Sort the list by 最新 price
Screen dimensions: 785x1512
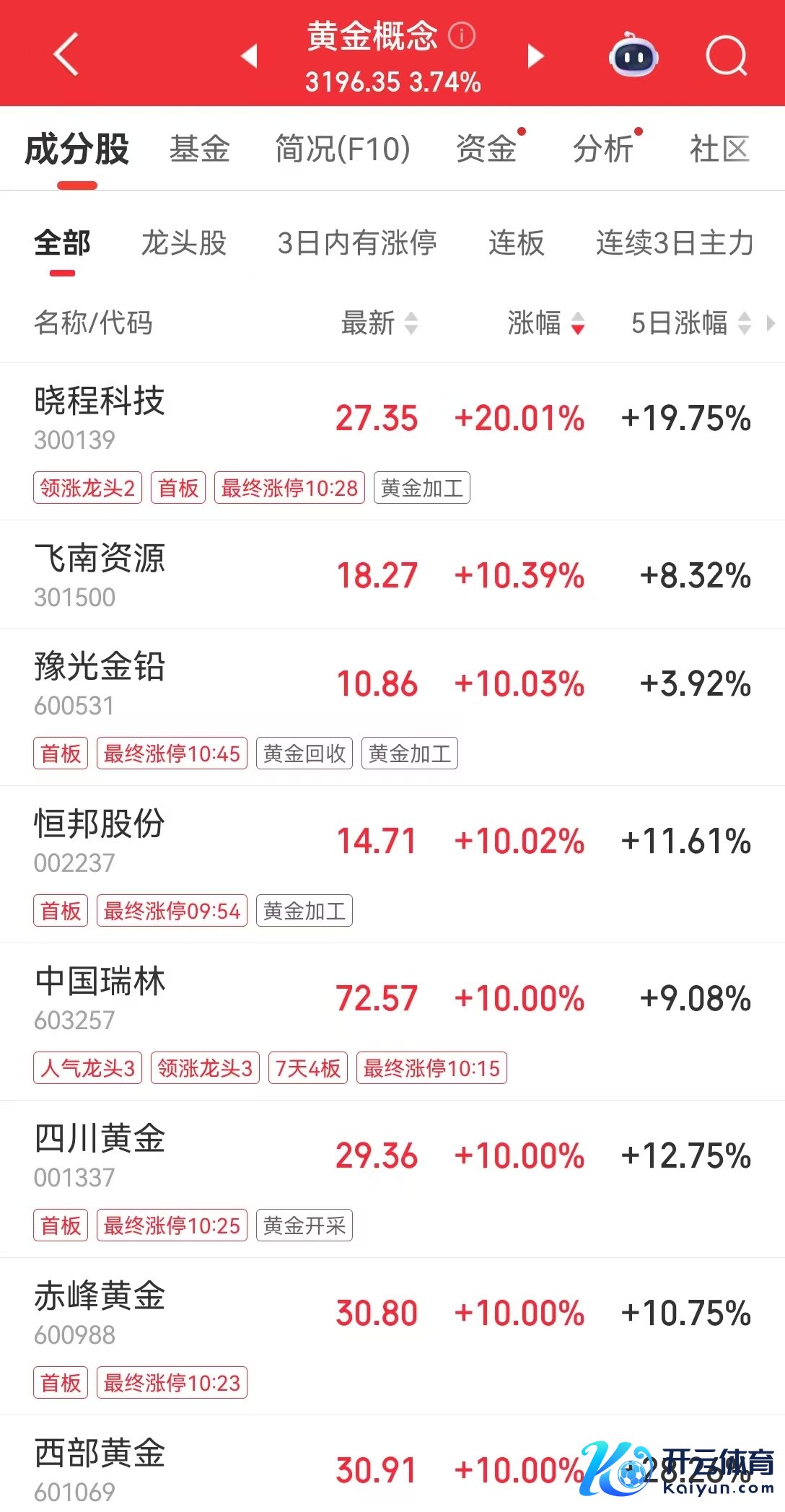click(x=379, y=323)
